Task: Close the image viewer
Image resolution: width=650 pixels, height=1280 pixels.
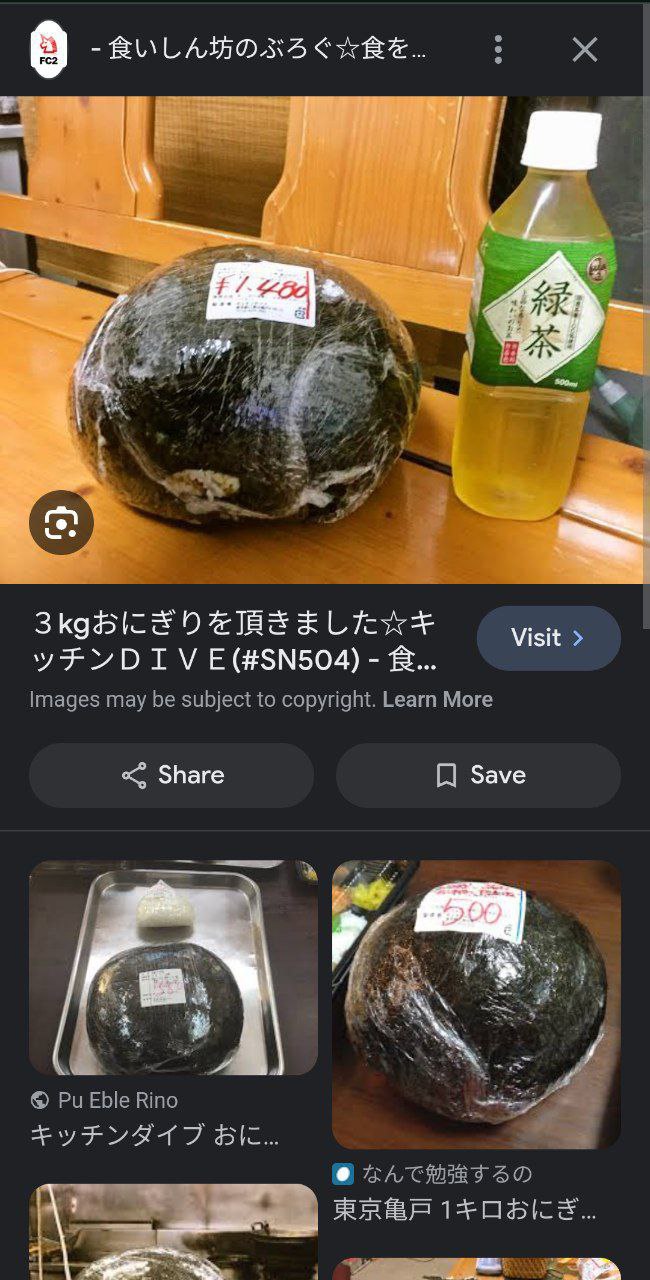Action: [584, 50]
